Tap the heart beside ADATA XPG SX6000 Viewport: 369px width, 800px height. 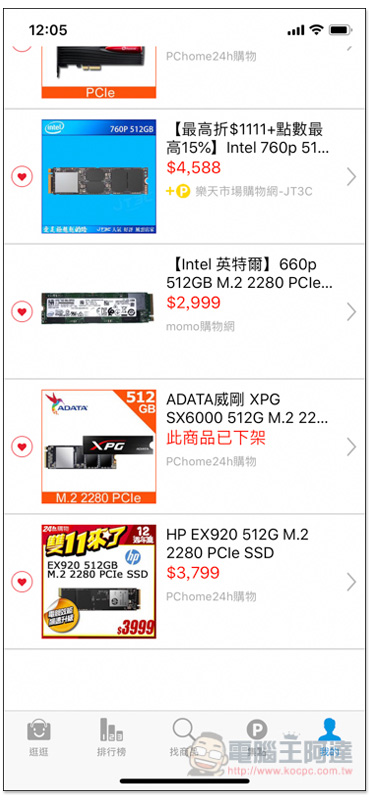21,447
